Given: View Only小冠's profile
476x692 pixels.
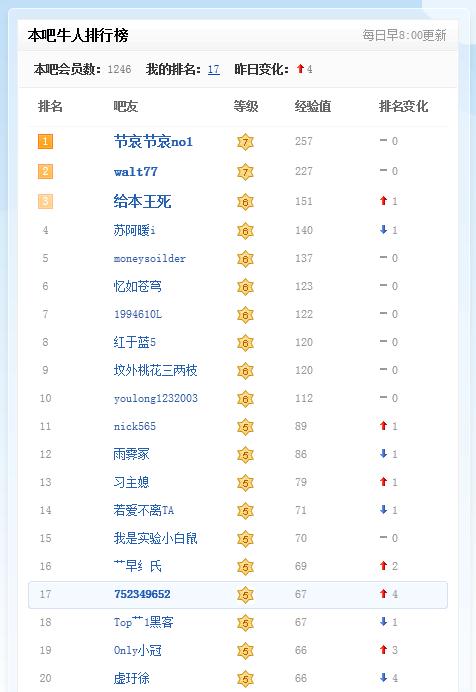Looking at the screenshot, I should (x=138, y=650).
